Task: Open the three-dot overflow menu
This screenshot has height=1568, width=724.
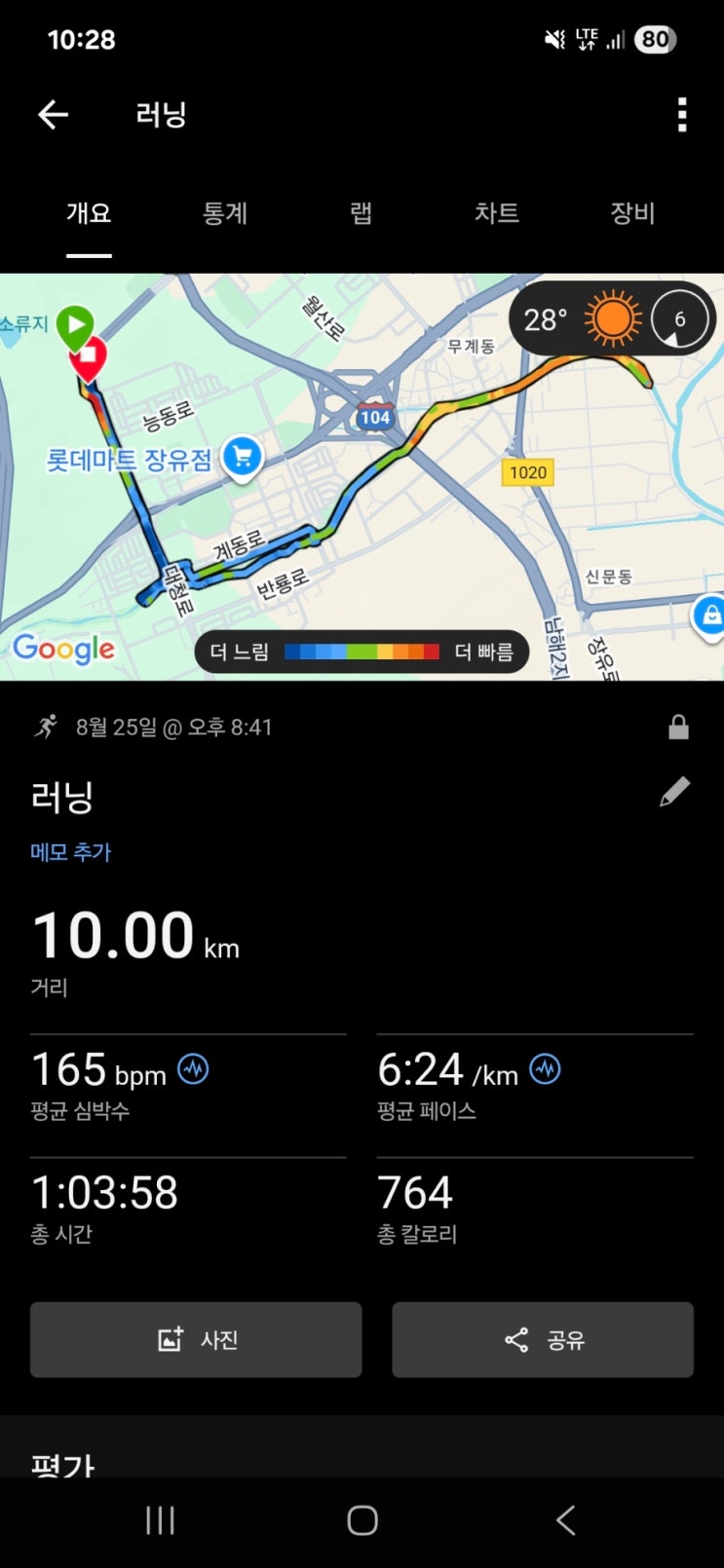Action: pyautogui.click(x=682, y=115)
